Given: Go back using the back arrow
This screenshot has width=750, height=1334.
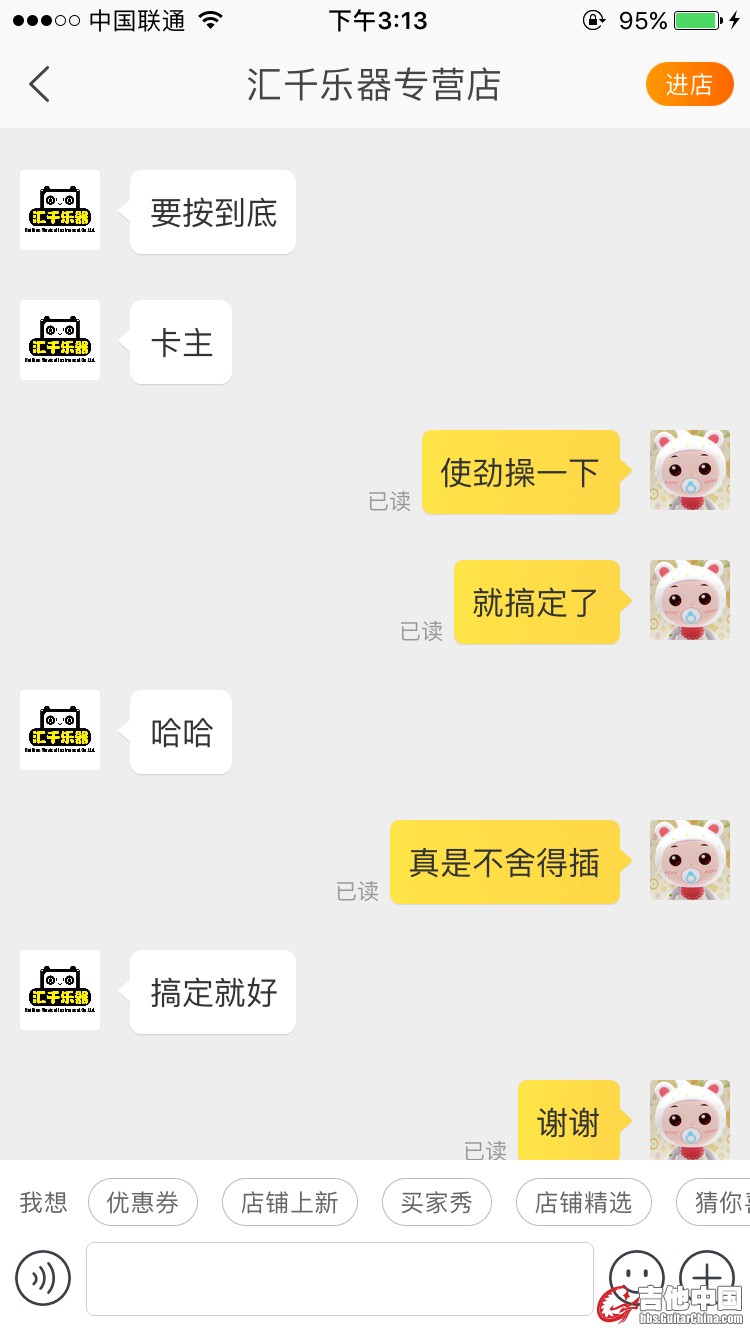Looking at the screenshot, I should (40, 85).
